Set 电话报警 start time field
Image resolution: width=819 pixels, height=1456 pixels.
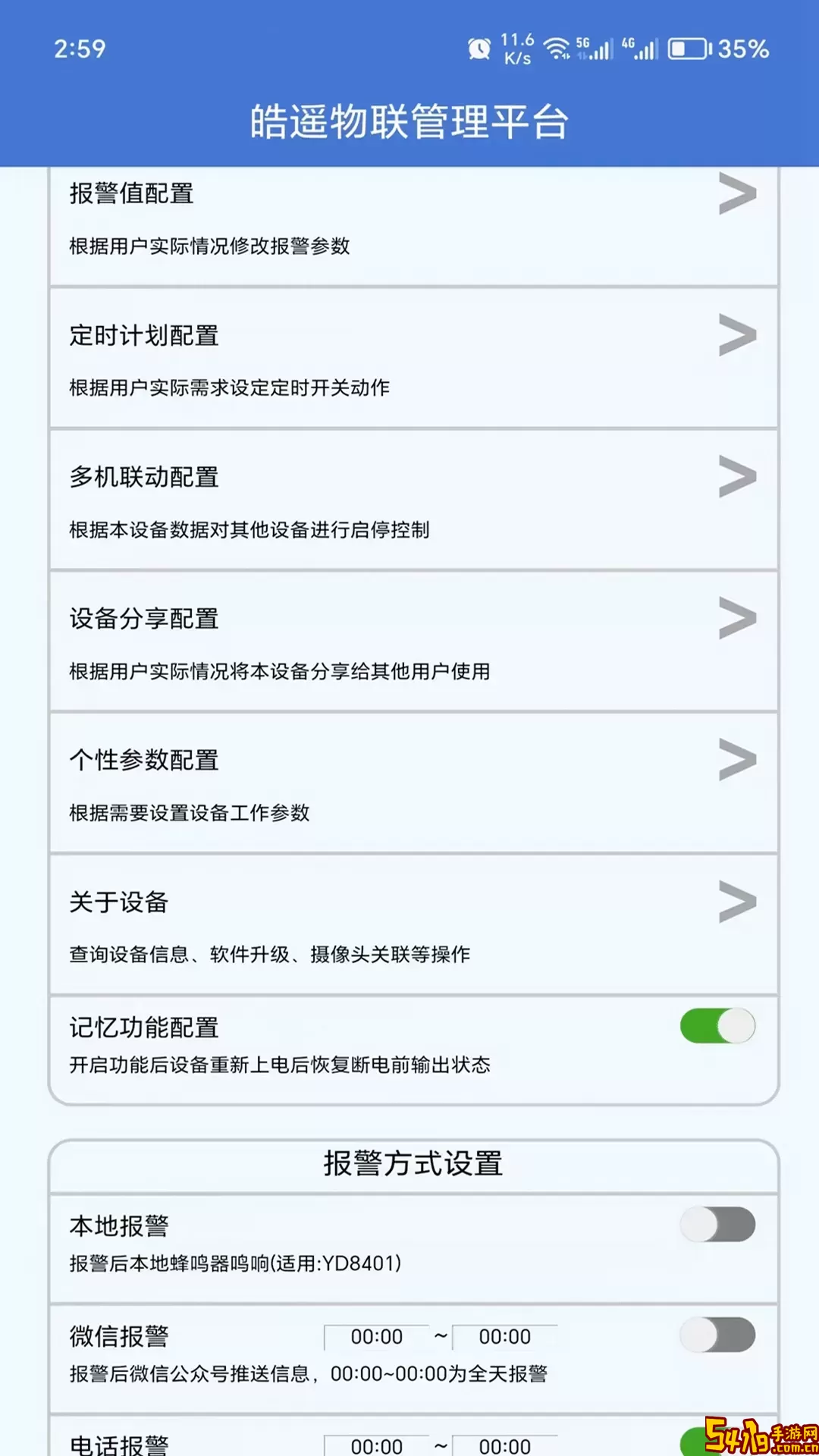pos(377,1445)
